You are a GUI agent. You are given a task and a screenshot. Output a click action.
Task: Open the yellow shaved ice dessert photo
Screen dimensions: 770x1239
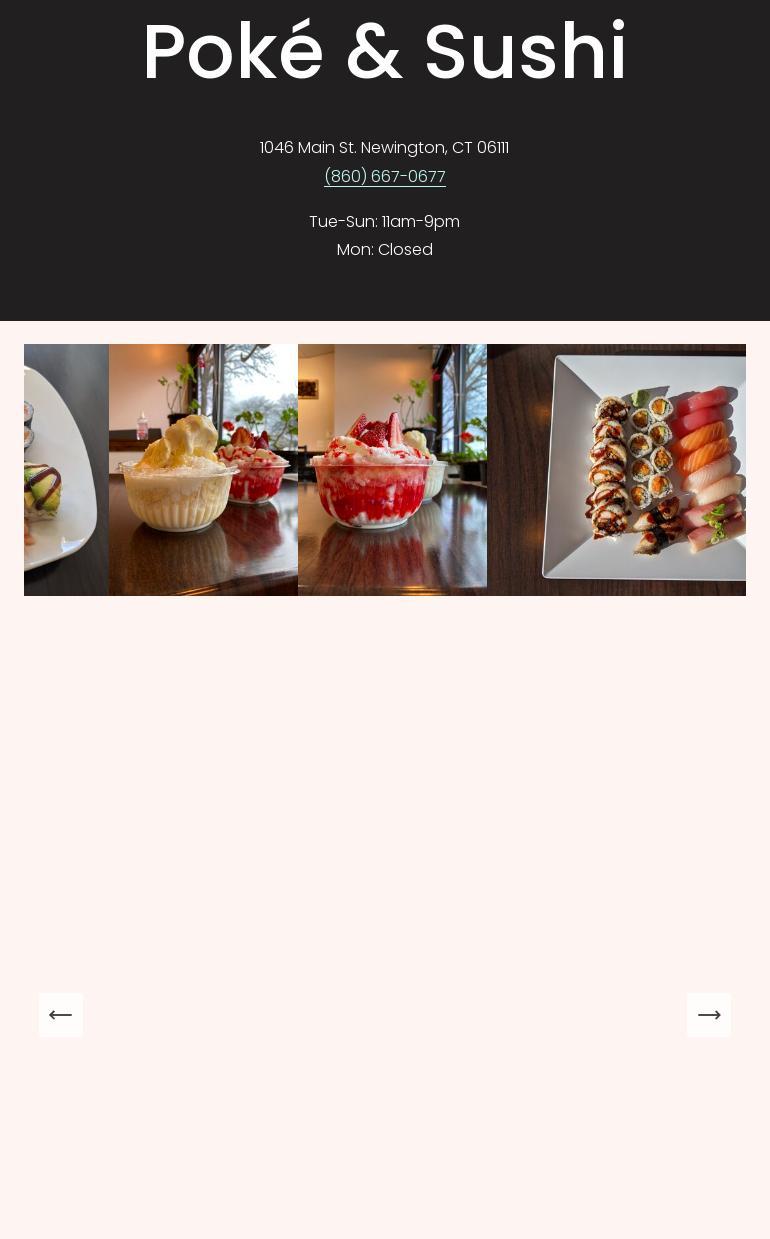click(x=203, y=470)
